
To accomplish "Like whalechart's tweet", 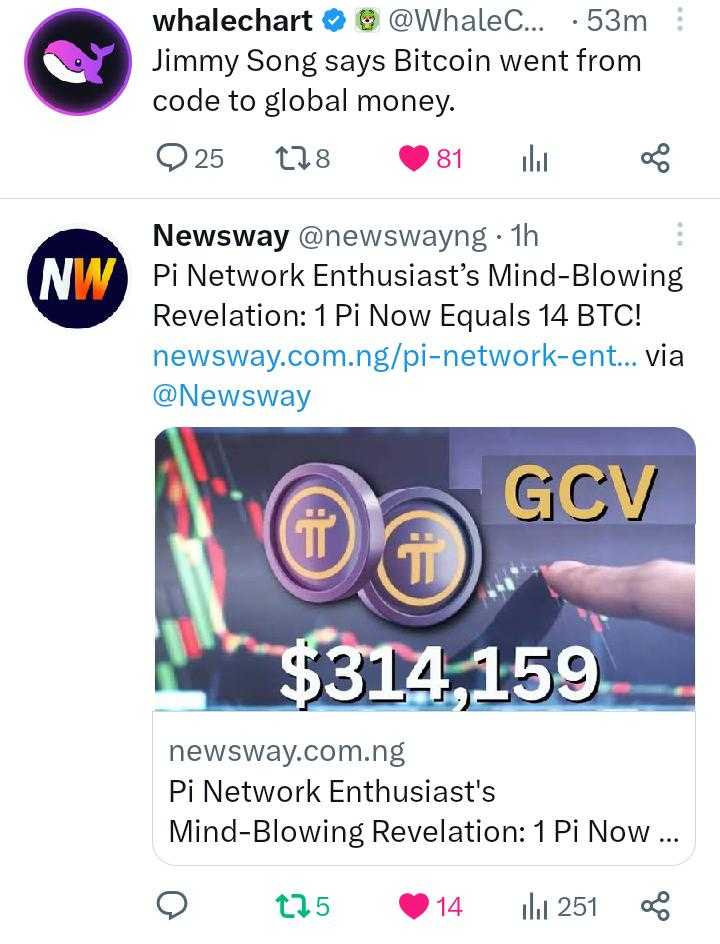I will (414, 158).
